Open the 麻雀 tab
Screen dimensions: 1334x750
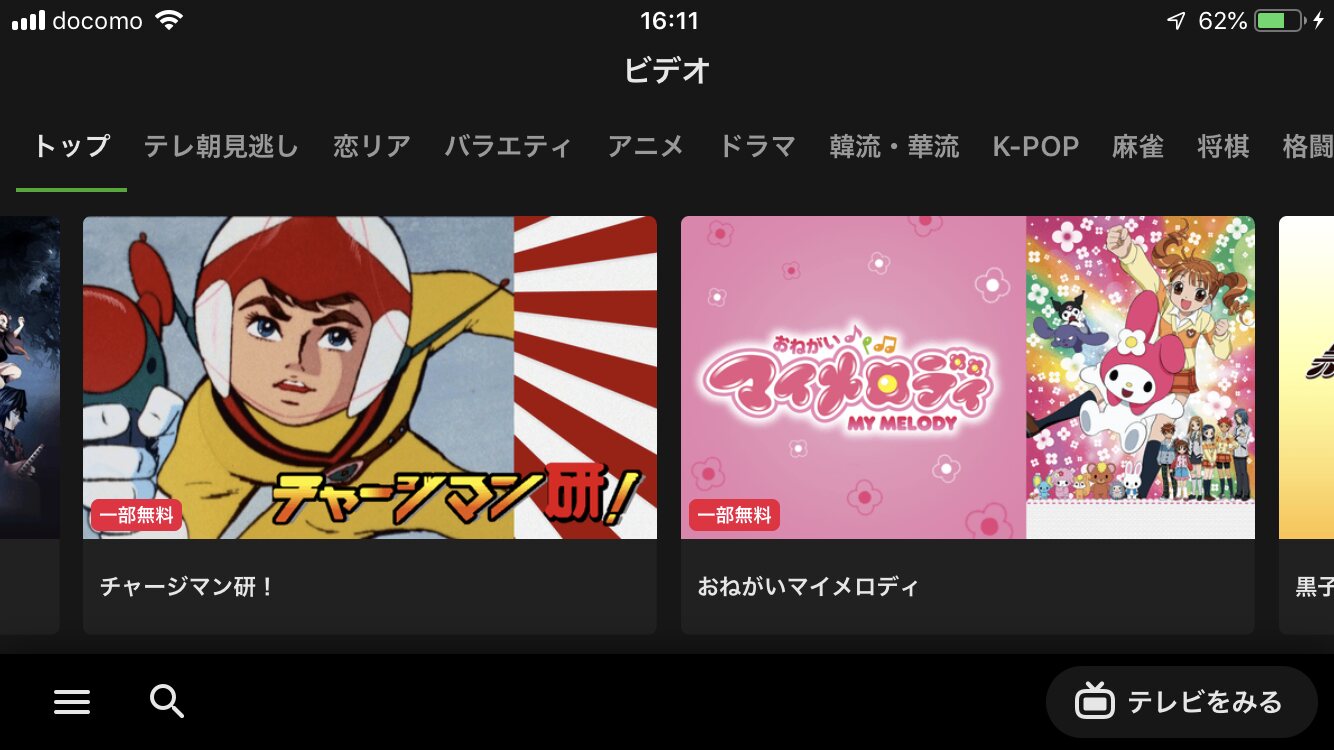click(1138, 146)
